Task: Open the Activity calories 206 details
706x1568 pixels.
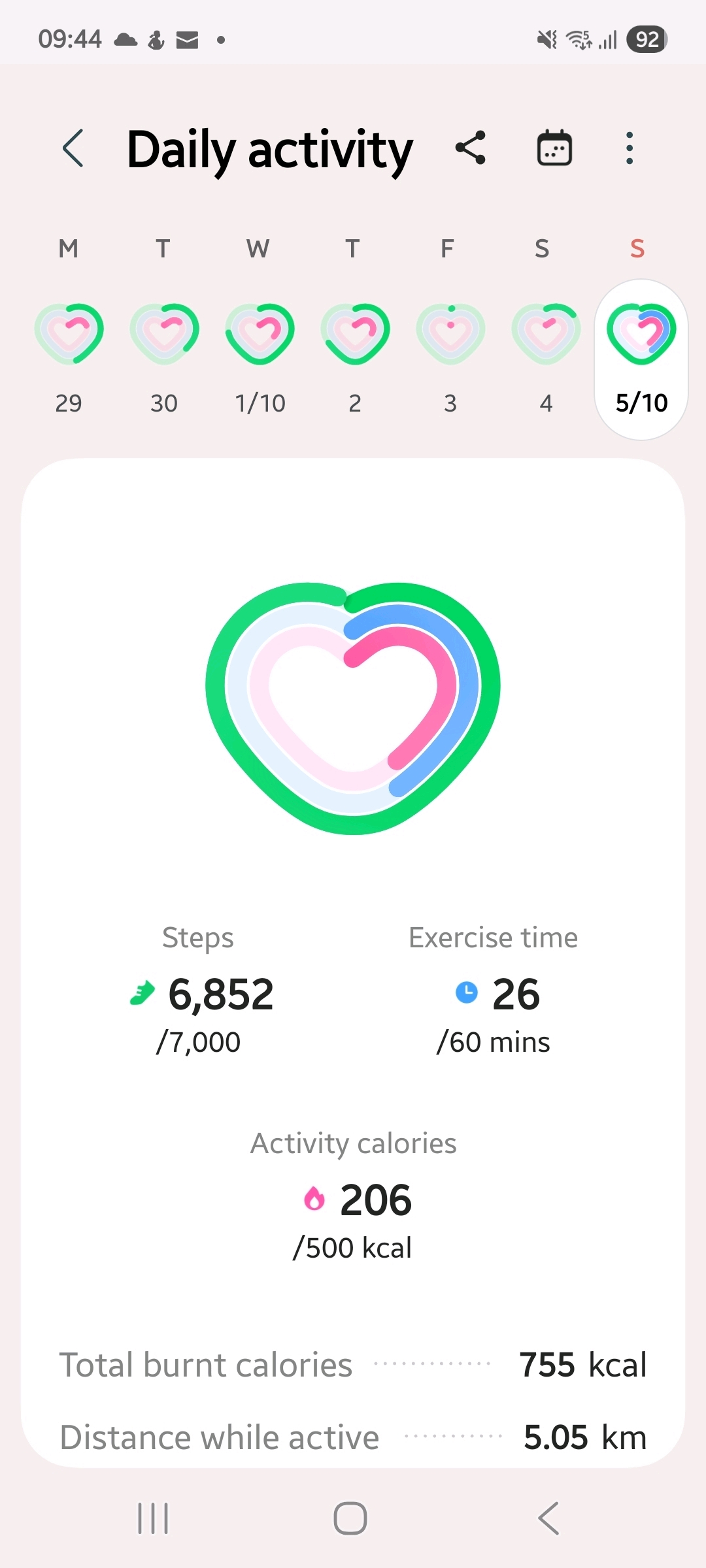Action: [353, 1199]
